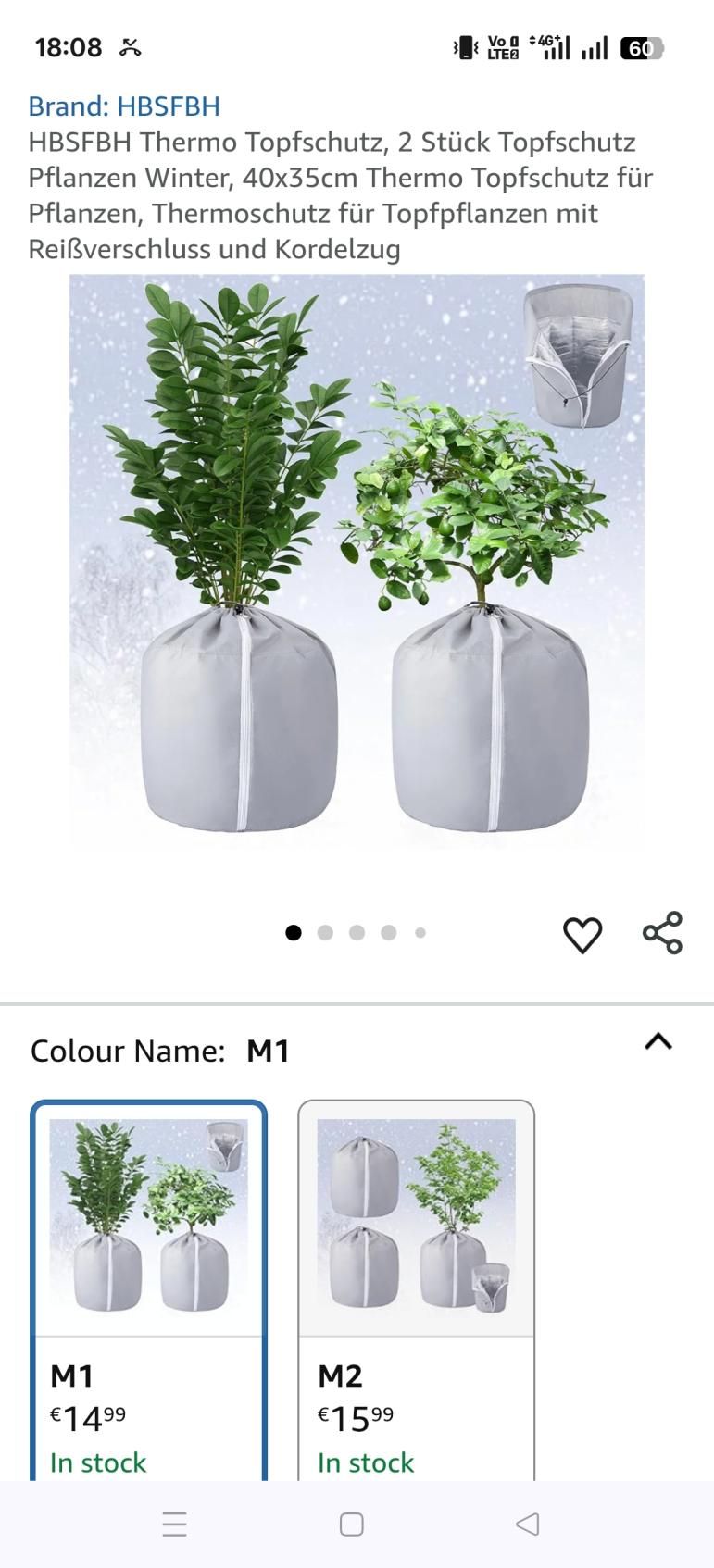The image size is (714, 1568).
Task: Go back with the system back button
Action: pyautogui.click(x=527, y=1524)
